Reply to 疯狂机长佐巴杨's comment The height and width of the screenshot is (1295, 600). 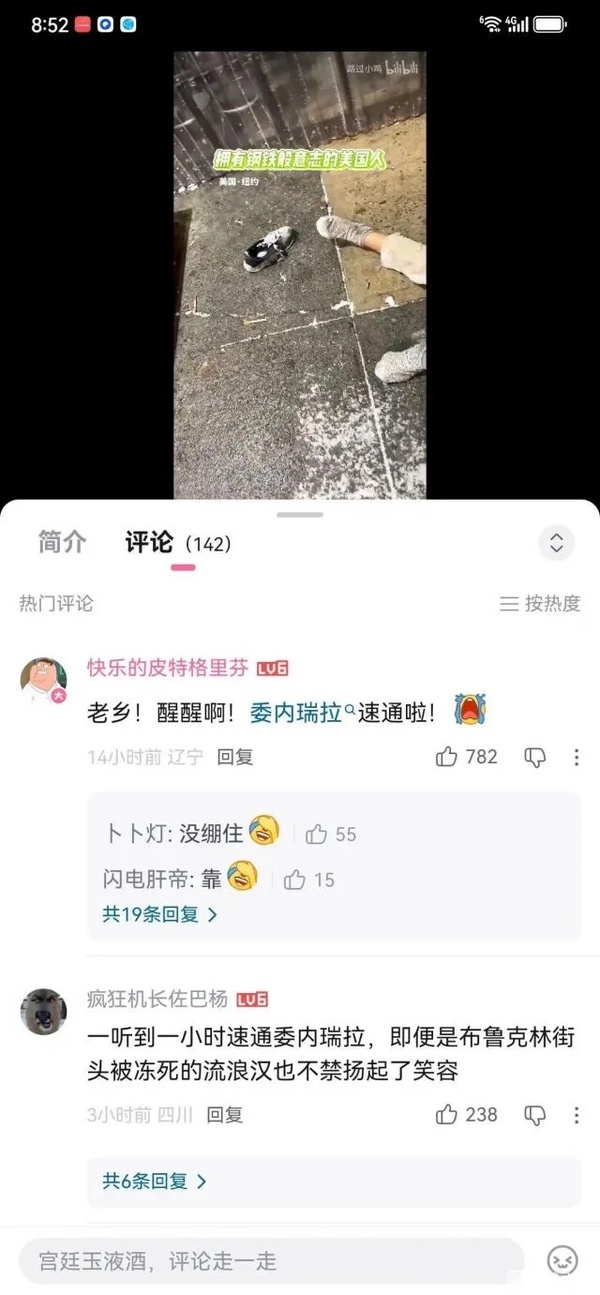point(225,1114)
